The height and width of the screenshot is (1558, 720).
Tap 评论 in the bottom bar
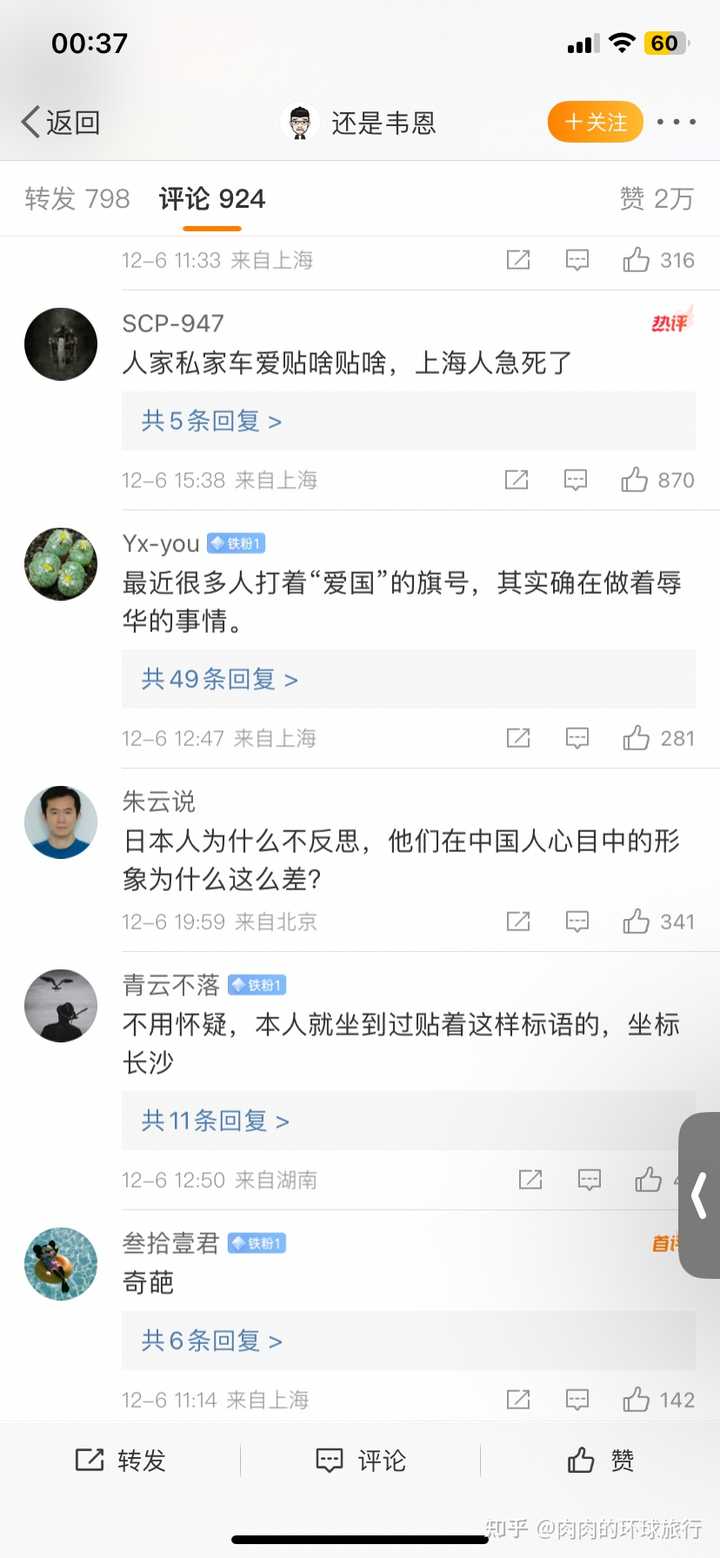tap(360, 1461)
